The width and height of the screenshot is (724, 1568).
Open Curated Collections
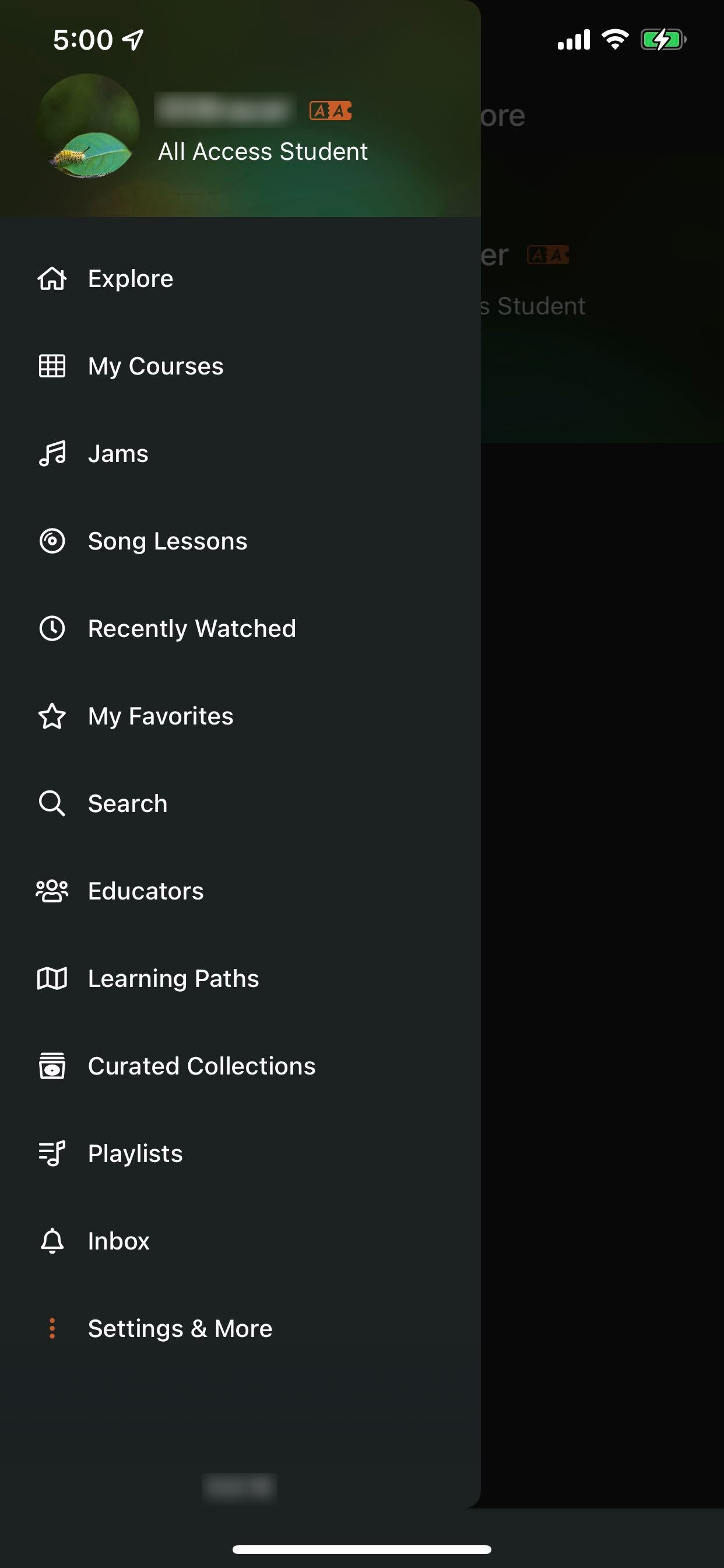[x=240, y=1066]
